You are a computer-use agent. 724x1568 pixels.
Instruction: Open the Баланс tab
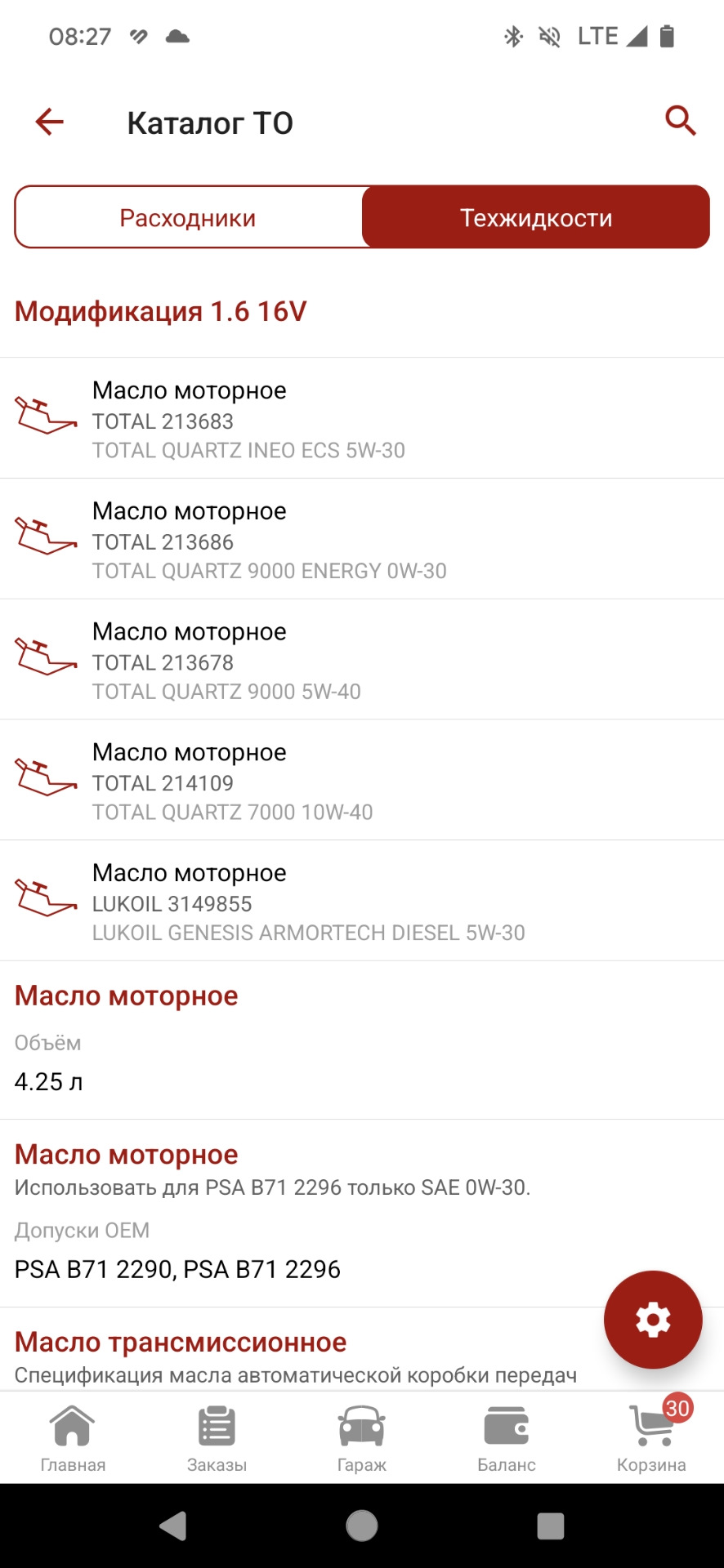click(x=507, y=1439)
